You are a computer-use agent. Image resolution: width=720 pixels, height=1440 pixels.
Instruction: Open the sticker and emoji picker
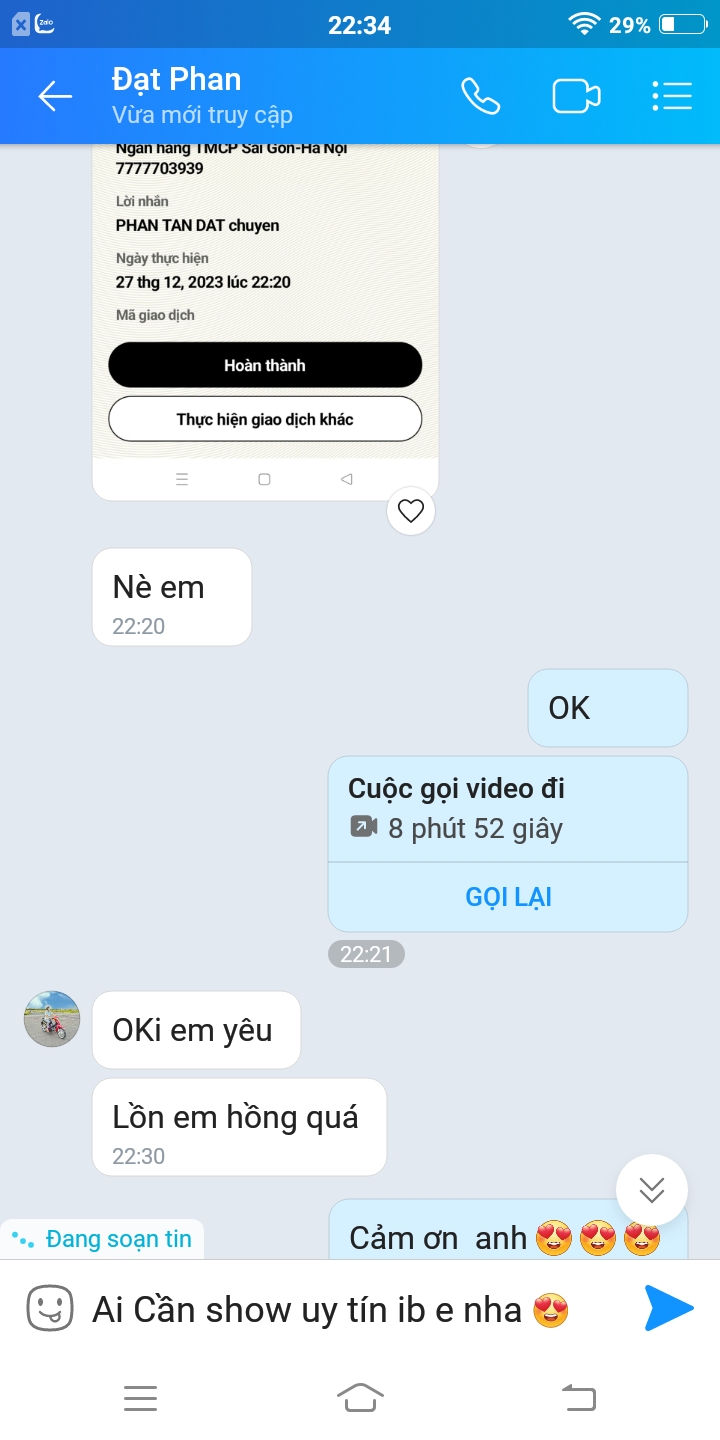click(49, 1308)
